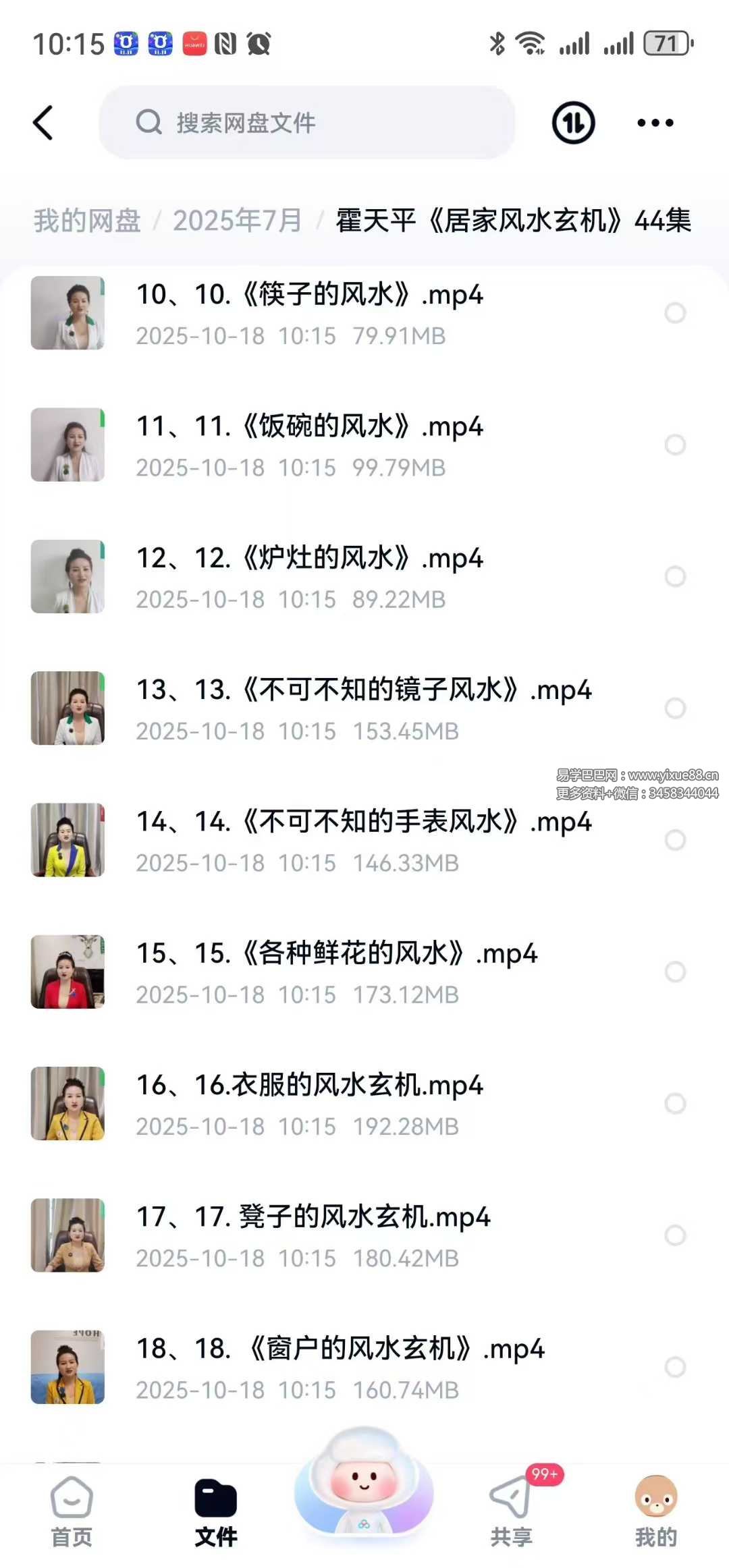Play 15《各种鲜花的风水》.mp4
This screenshot has width=729, height=1568.
[337, 953]
